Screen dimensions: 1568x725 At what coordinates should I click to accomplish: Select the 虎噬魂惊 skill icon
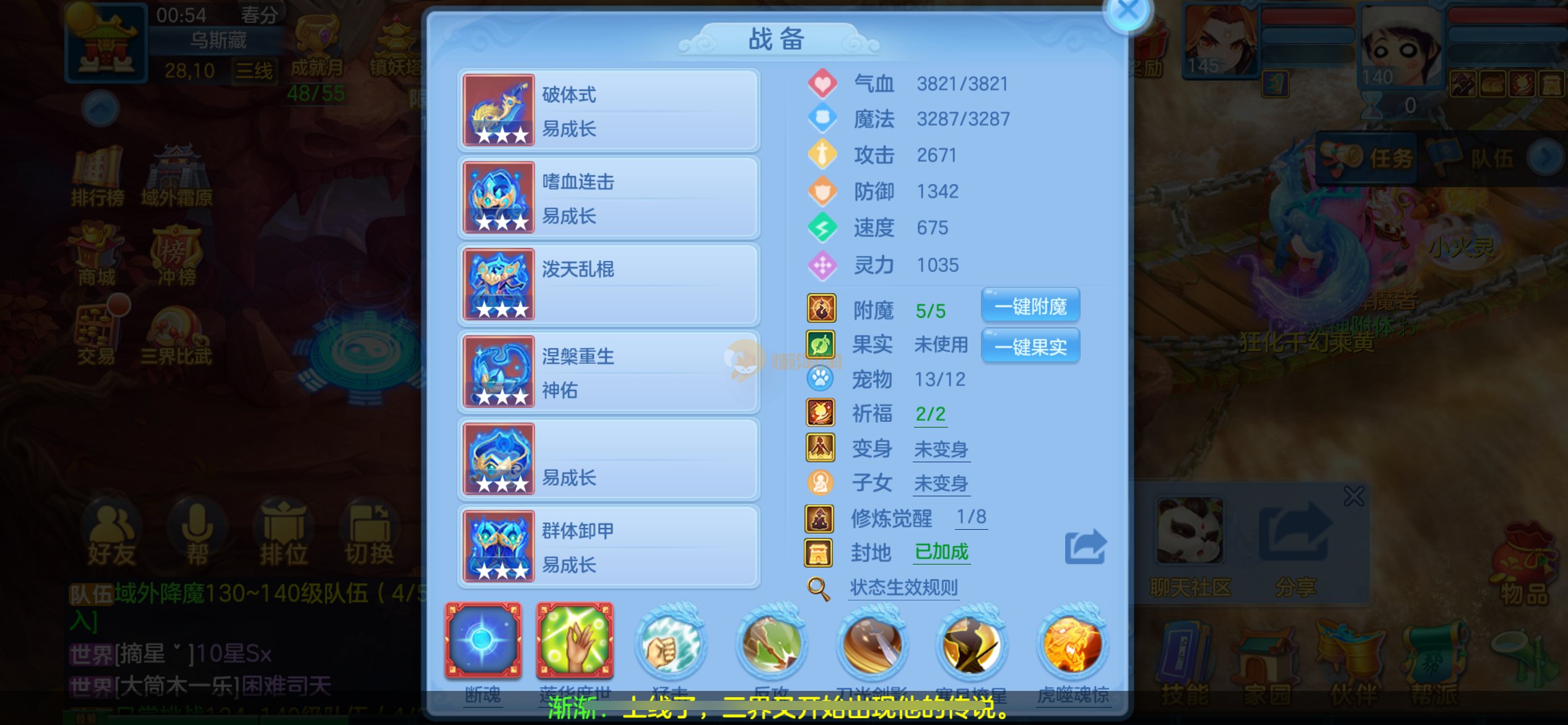pos(1073,642)
